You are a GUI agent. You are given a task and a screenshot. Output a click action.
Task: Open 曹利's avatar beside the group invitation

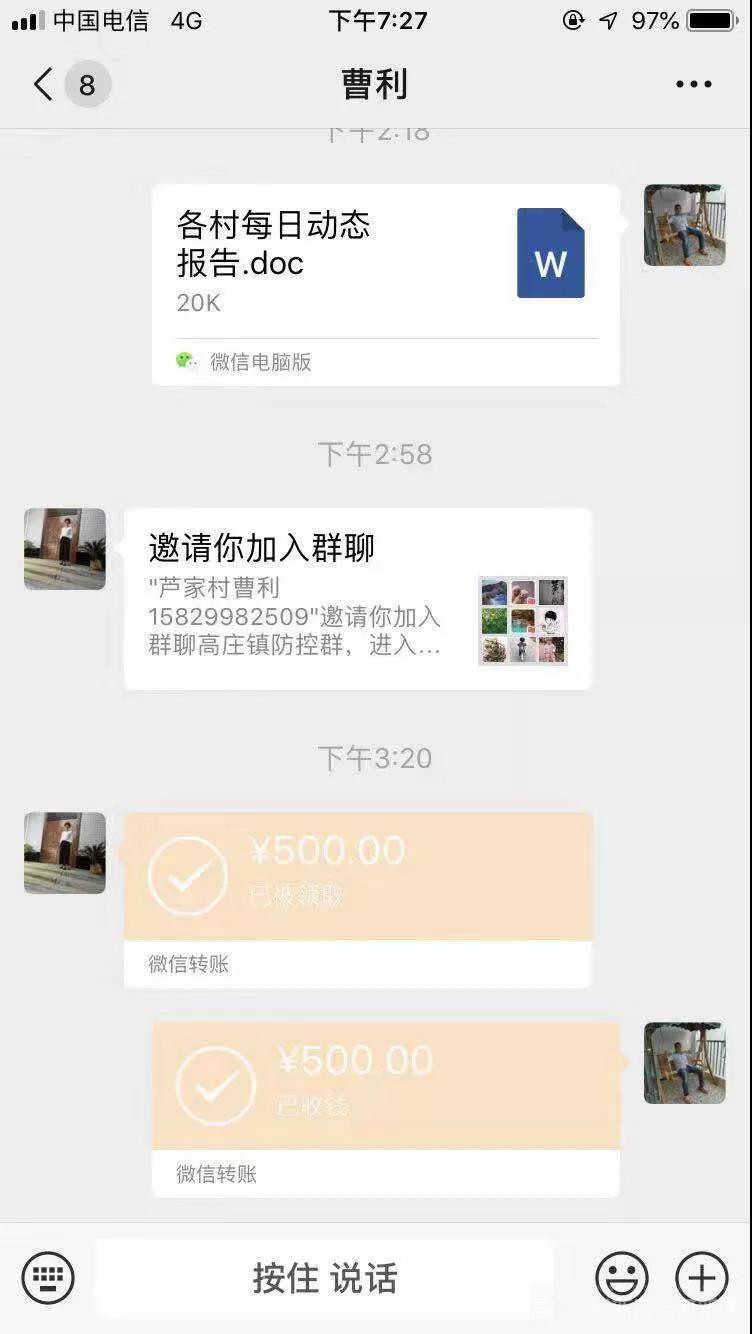point(65,549)
